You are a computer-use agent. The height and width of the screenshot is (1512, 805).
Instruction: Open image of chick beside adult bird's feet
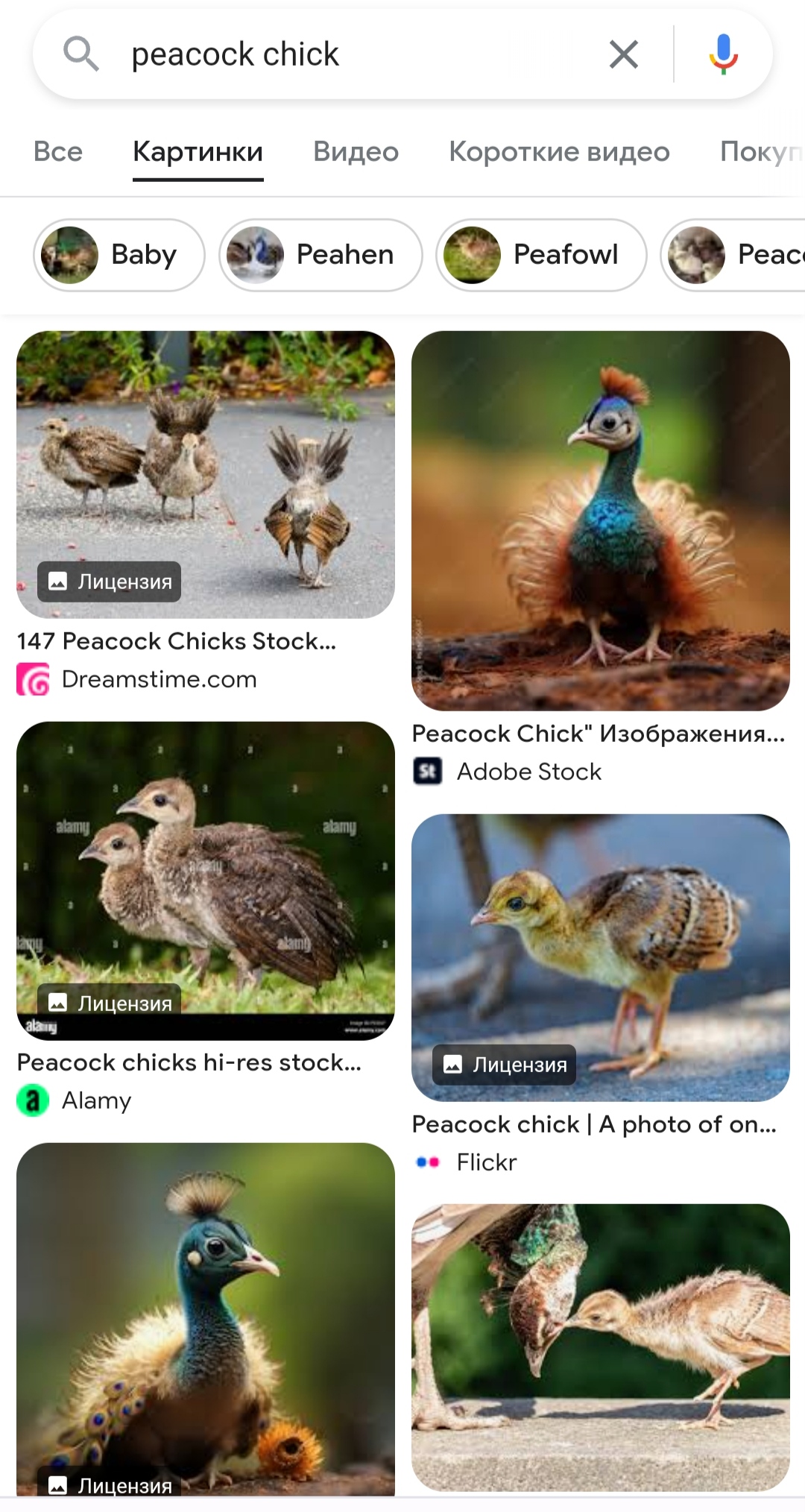[x=600, y=1346]
